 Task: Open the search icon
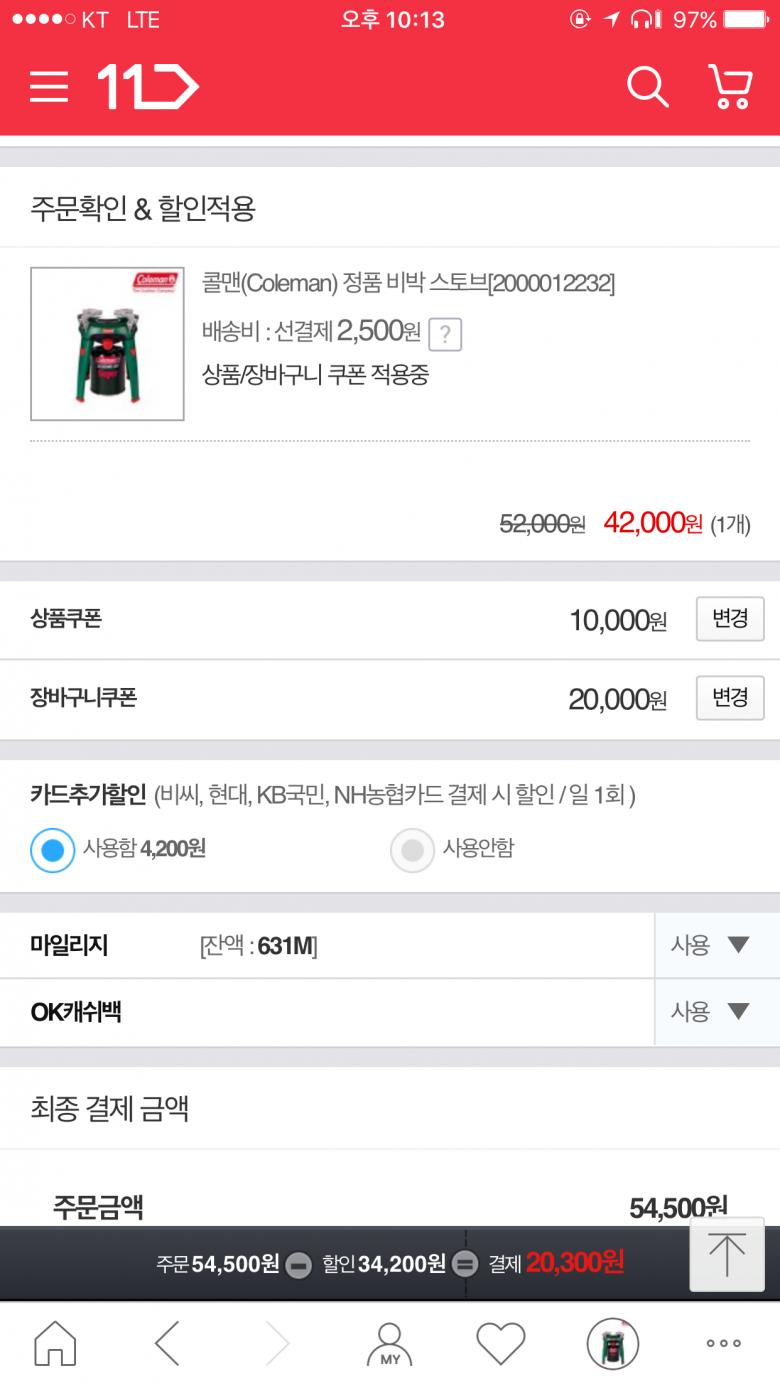pyautogui.click(x=647, y=87)
